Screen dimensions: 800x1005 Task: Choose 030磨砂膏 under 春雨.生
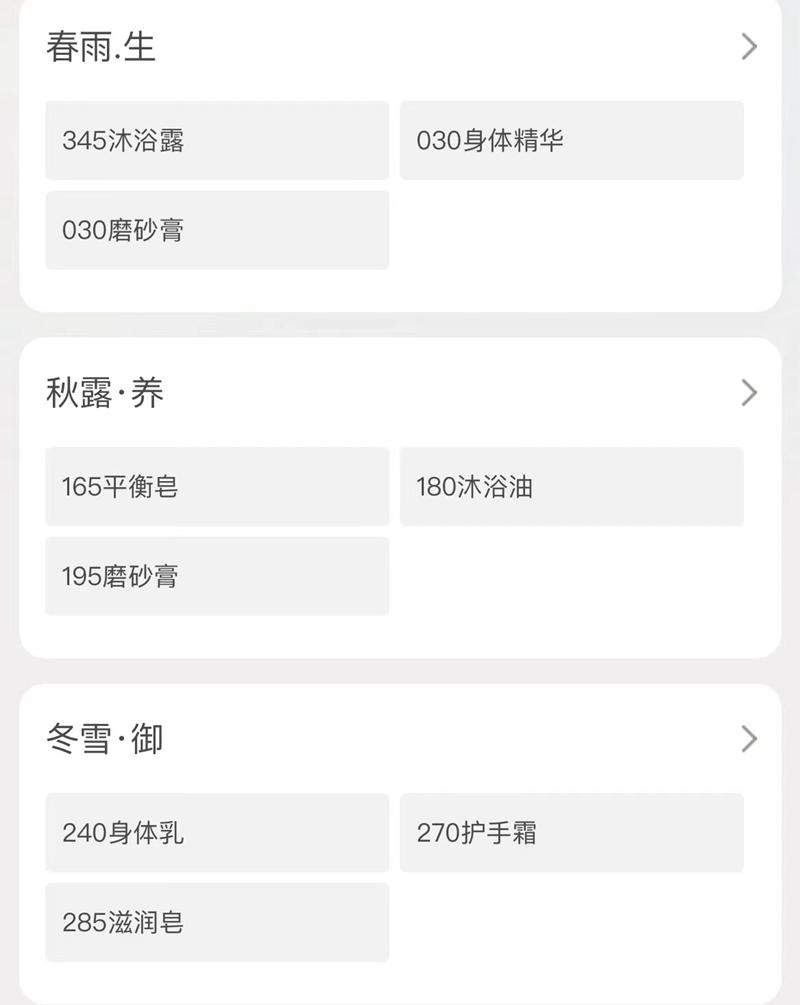pos(217,230)
